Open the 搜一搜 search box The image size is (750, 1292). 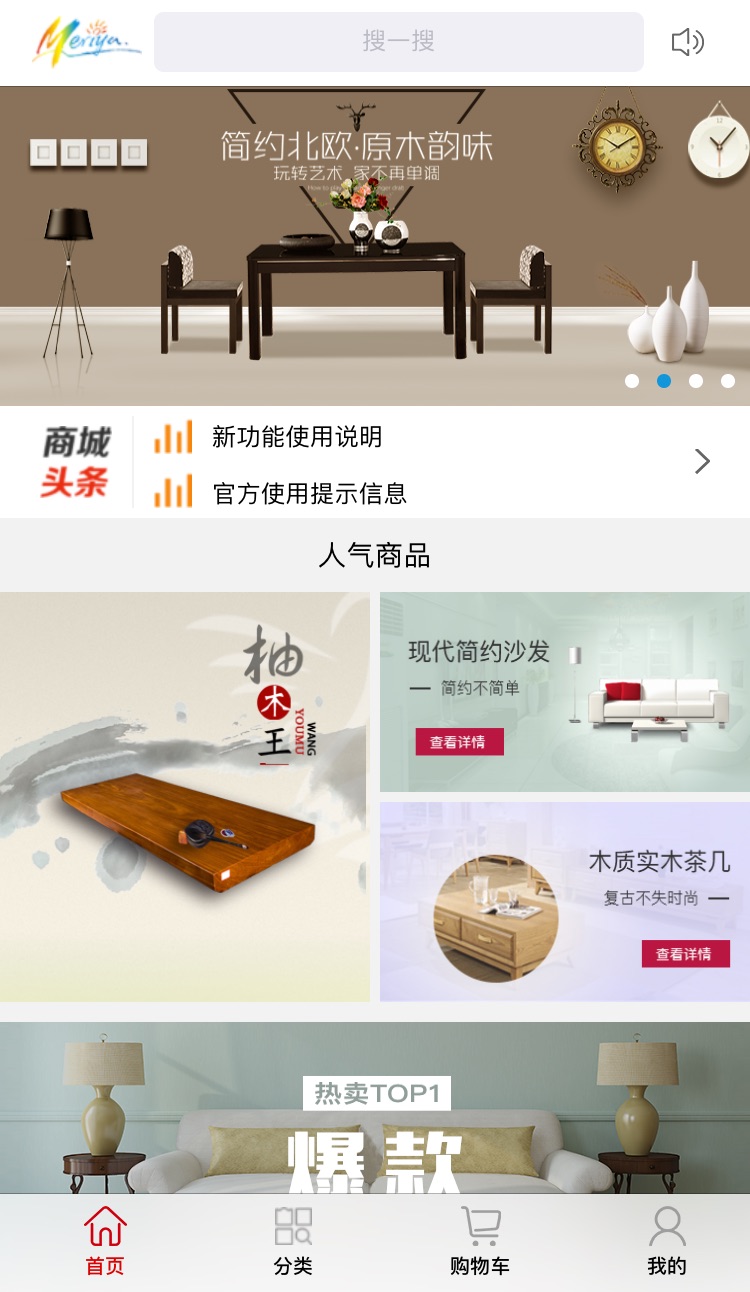(398, 42)
